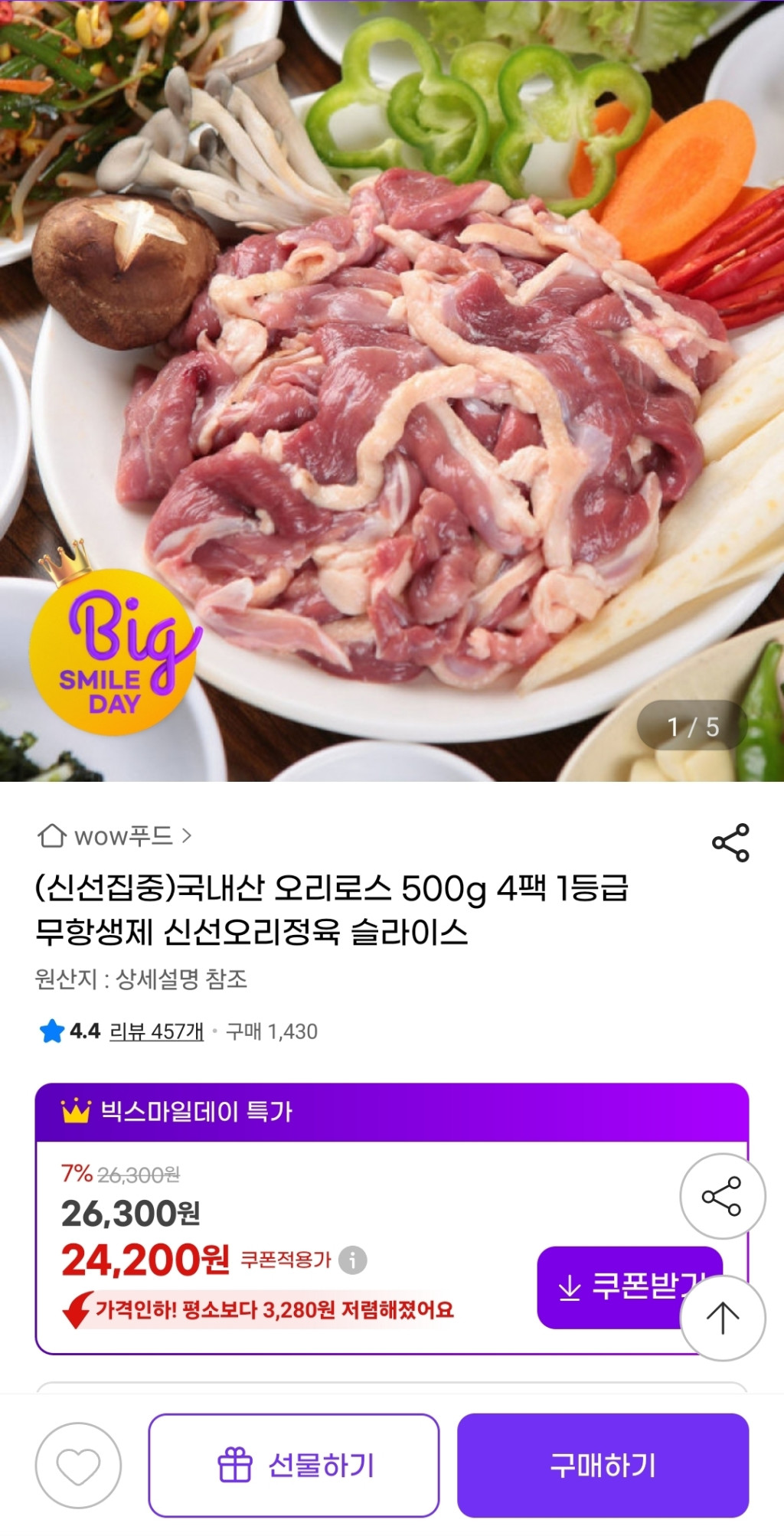
Task: Open the 리뷰 457개 reviews link
Action: pyautogui.click(x=156, y=1031)
